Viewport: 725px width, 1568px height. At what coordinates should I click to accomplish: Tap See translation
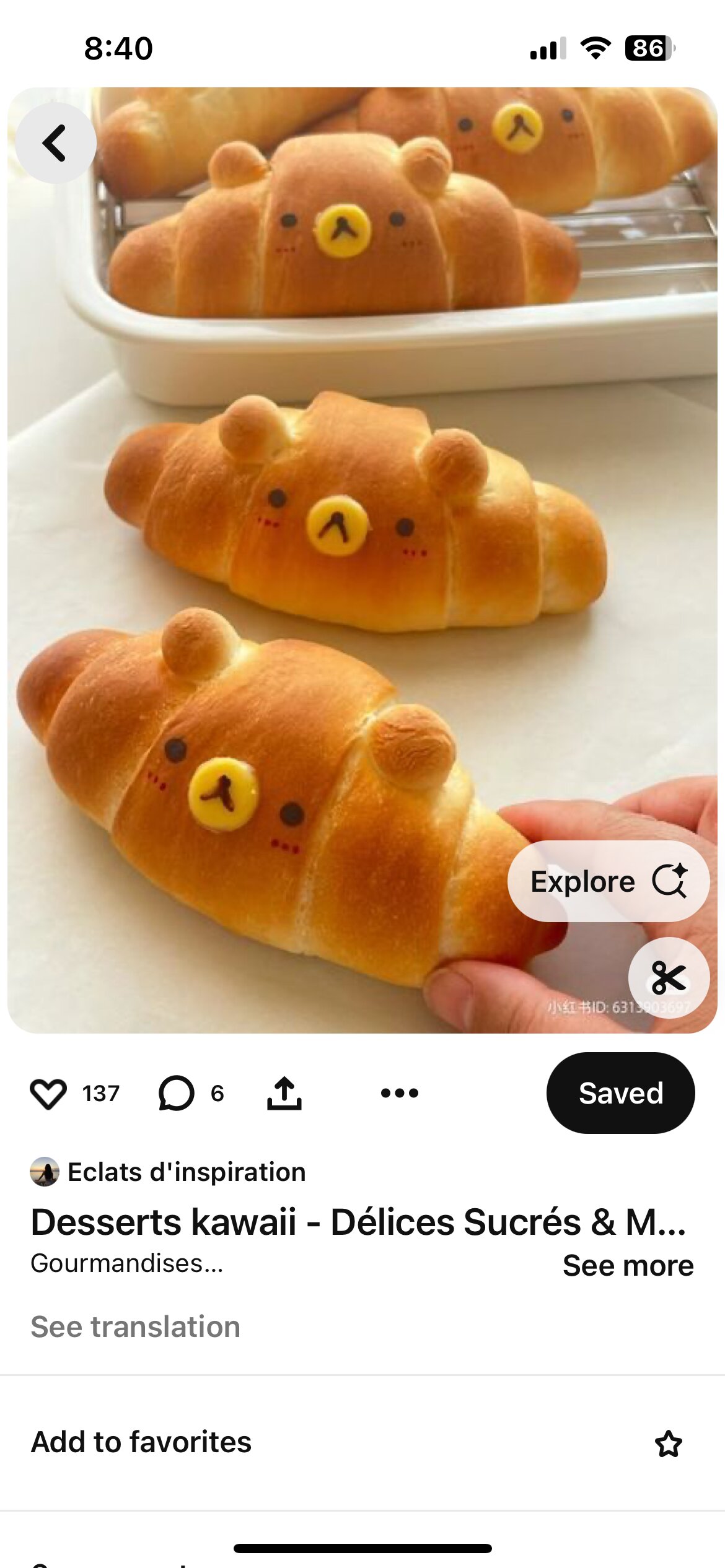click(135, 1326)
